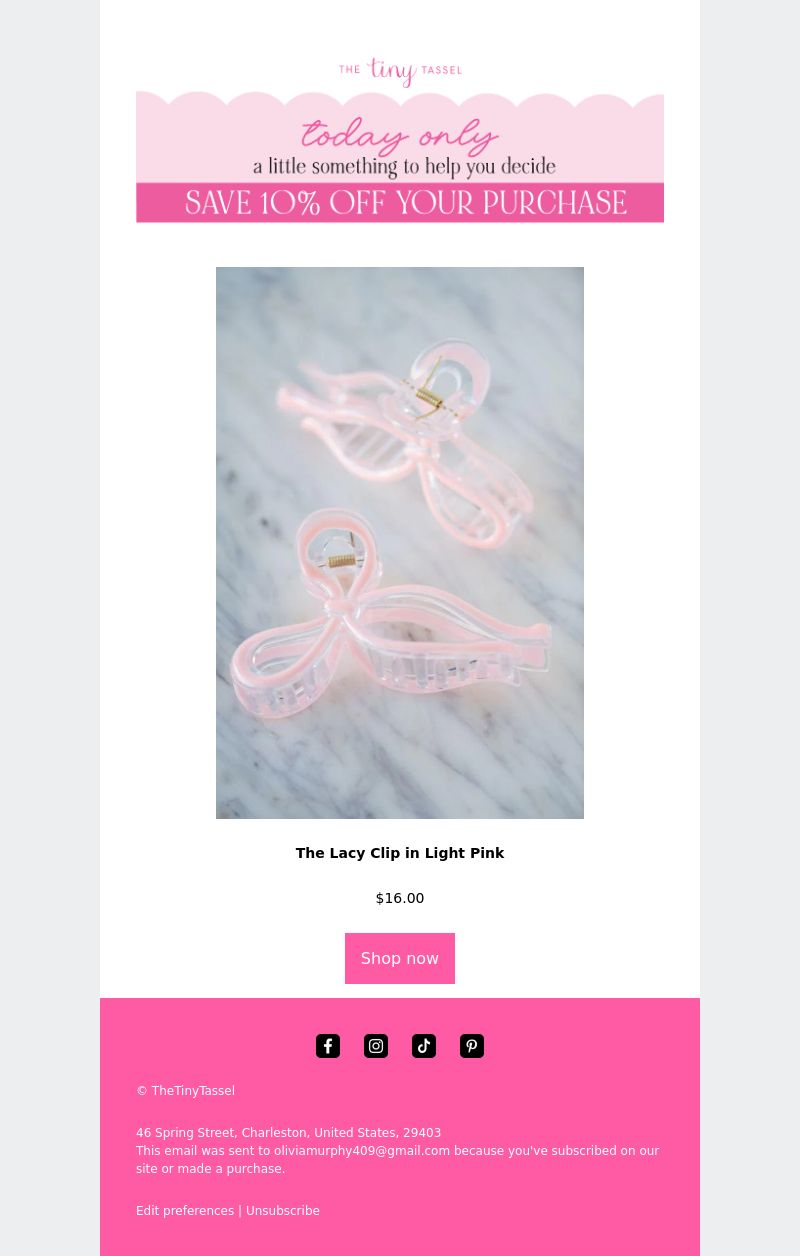The height and width of the screenshot is (1256, 800).
Task: Open the TikTok icon
Action: coord(424,1046)
